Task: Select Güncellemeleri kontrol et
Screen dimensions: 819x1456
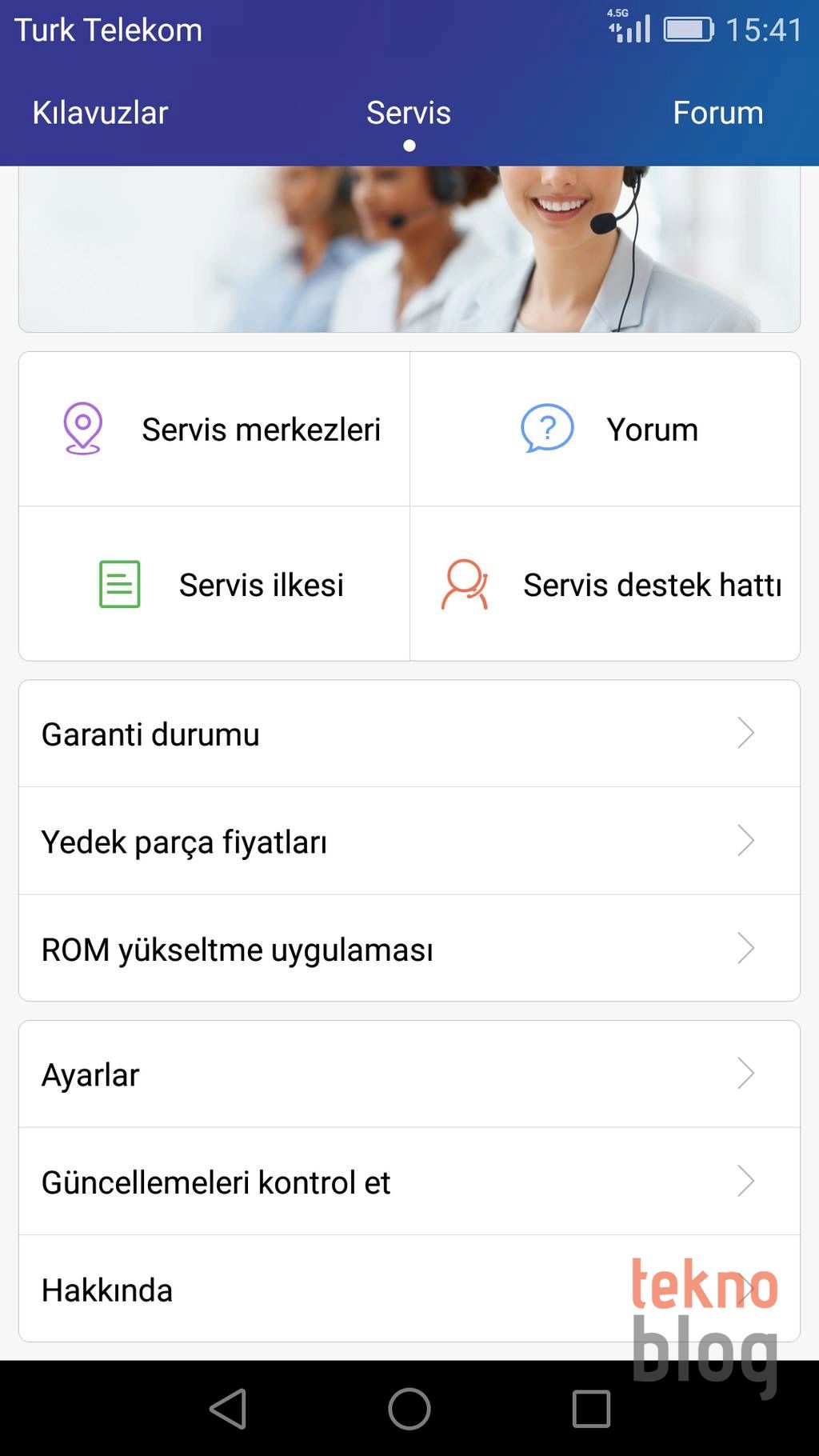Action: [409, 1182]
